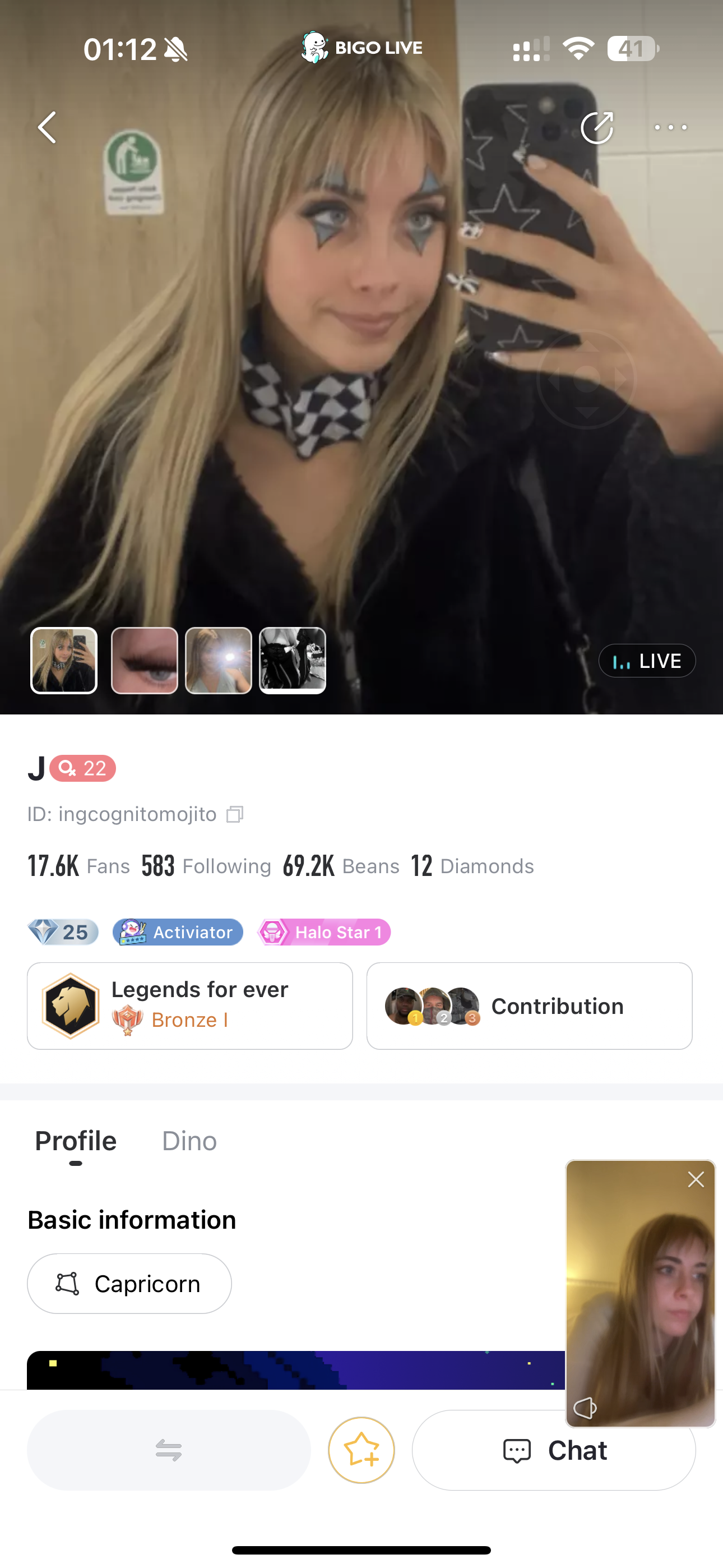723x1568 pixels.
Task: Copy the ID ingcognitomojito
Action: coord(235,814)
